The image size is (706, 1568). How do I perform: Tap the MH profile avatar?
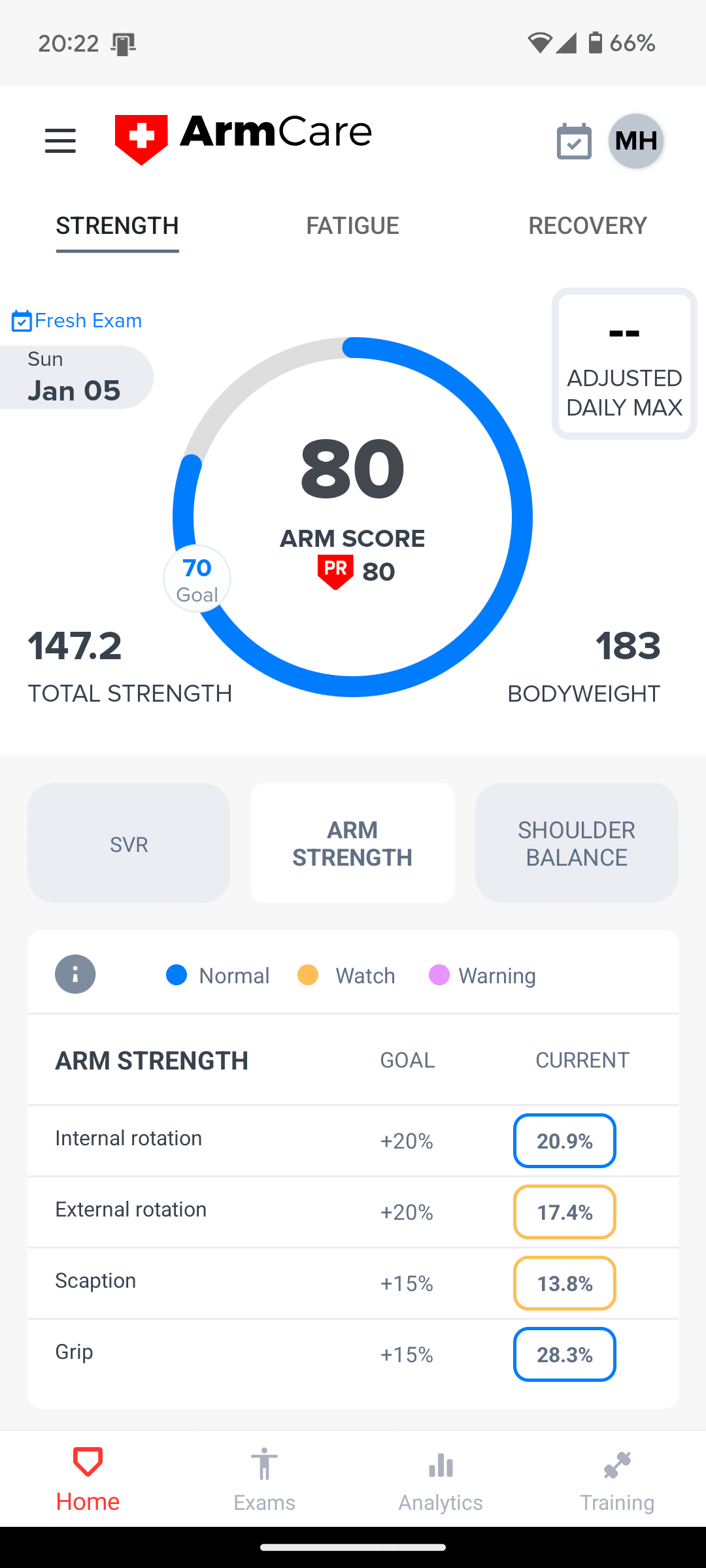tap(635, 140)
